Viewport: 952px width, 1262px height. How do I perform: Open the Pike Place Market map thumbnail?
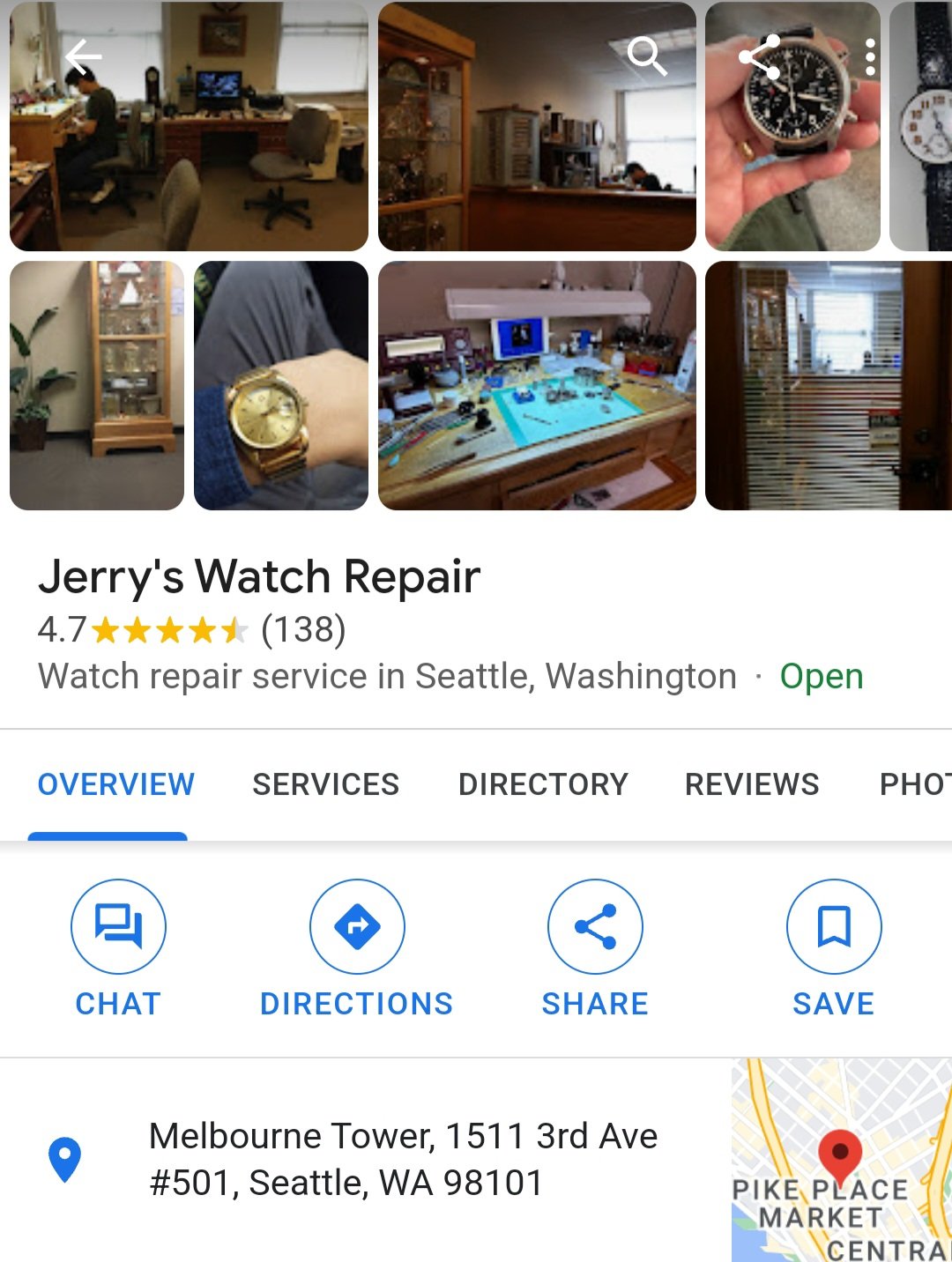pyautogui.click(x=841, y=1159)
